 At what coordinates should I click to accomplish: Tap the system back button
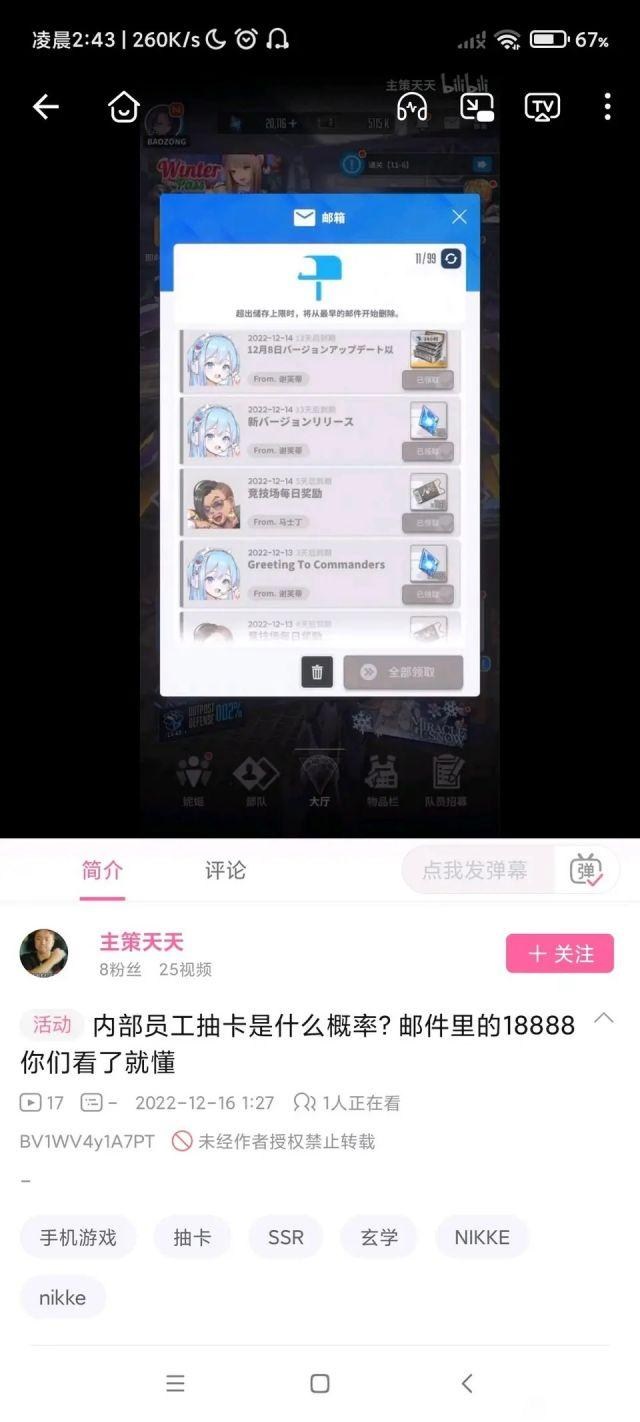click(466, 1383)
